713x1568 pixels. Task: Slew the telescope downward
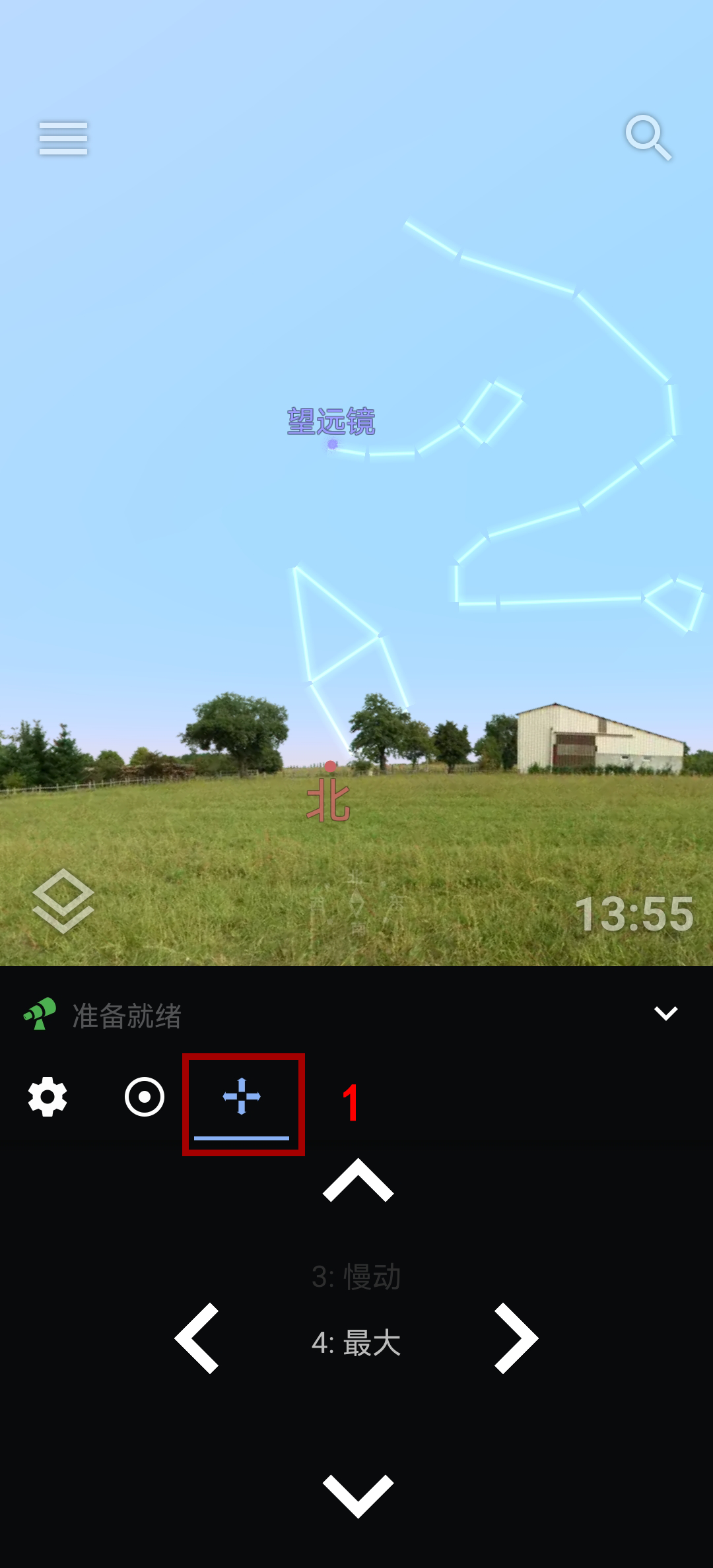[x=358, y=1495]
